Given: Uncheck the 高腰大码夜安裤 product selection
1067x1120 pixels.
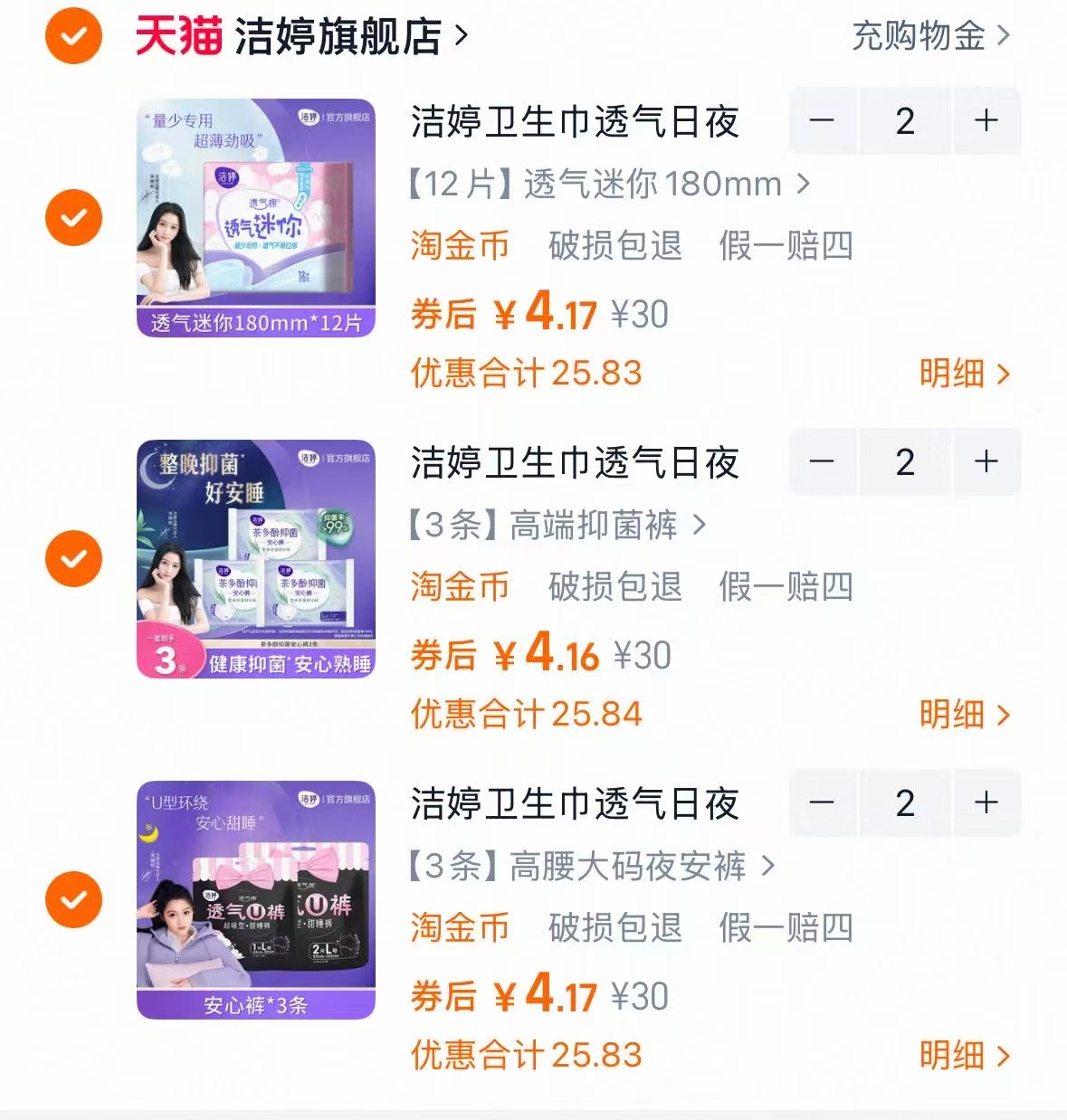Looking at the screenshot, I should [x=72, y=899].
